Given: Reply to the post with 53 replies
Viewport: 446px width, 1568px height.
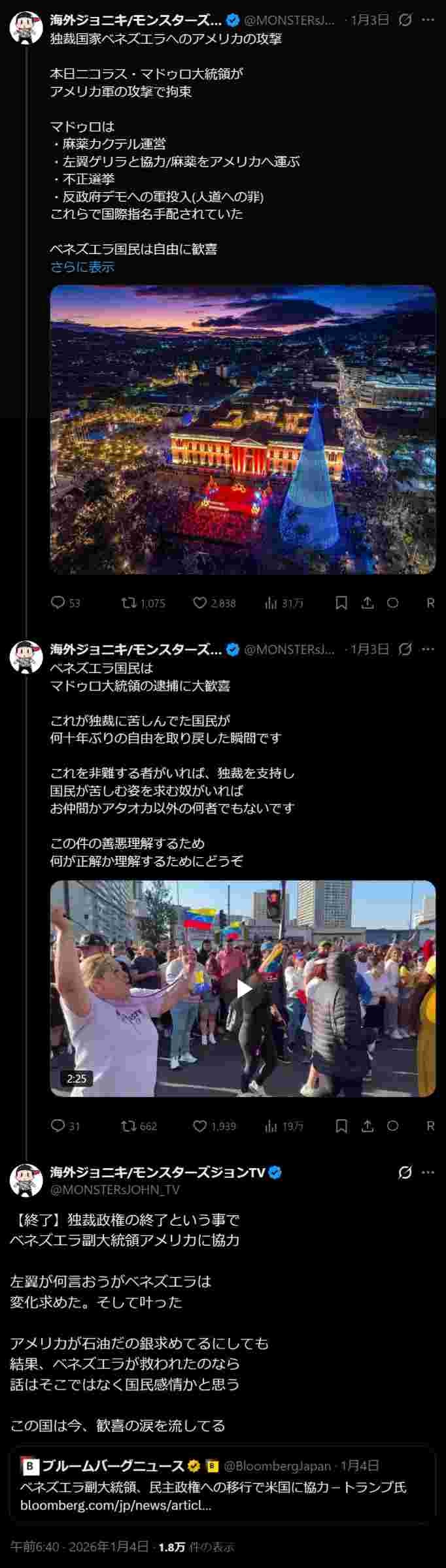Looking at the screenshot, I should 58,603.
